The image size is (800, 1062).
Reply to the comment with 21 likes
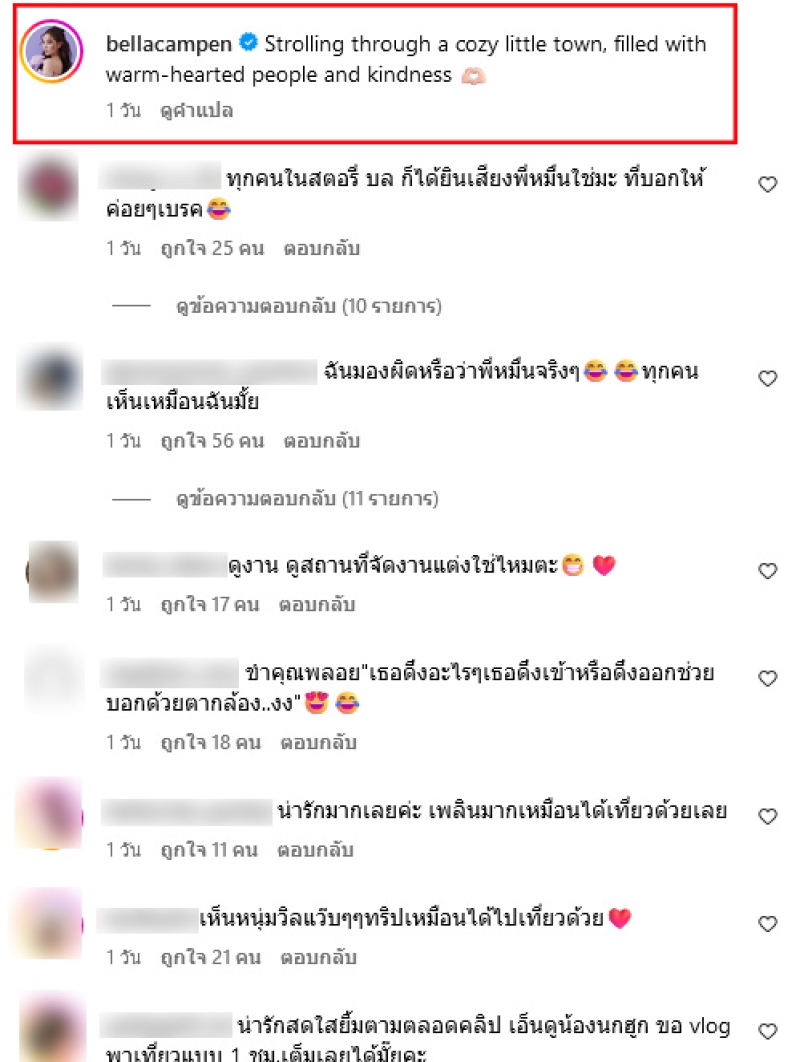318,958
